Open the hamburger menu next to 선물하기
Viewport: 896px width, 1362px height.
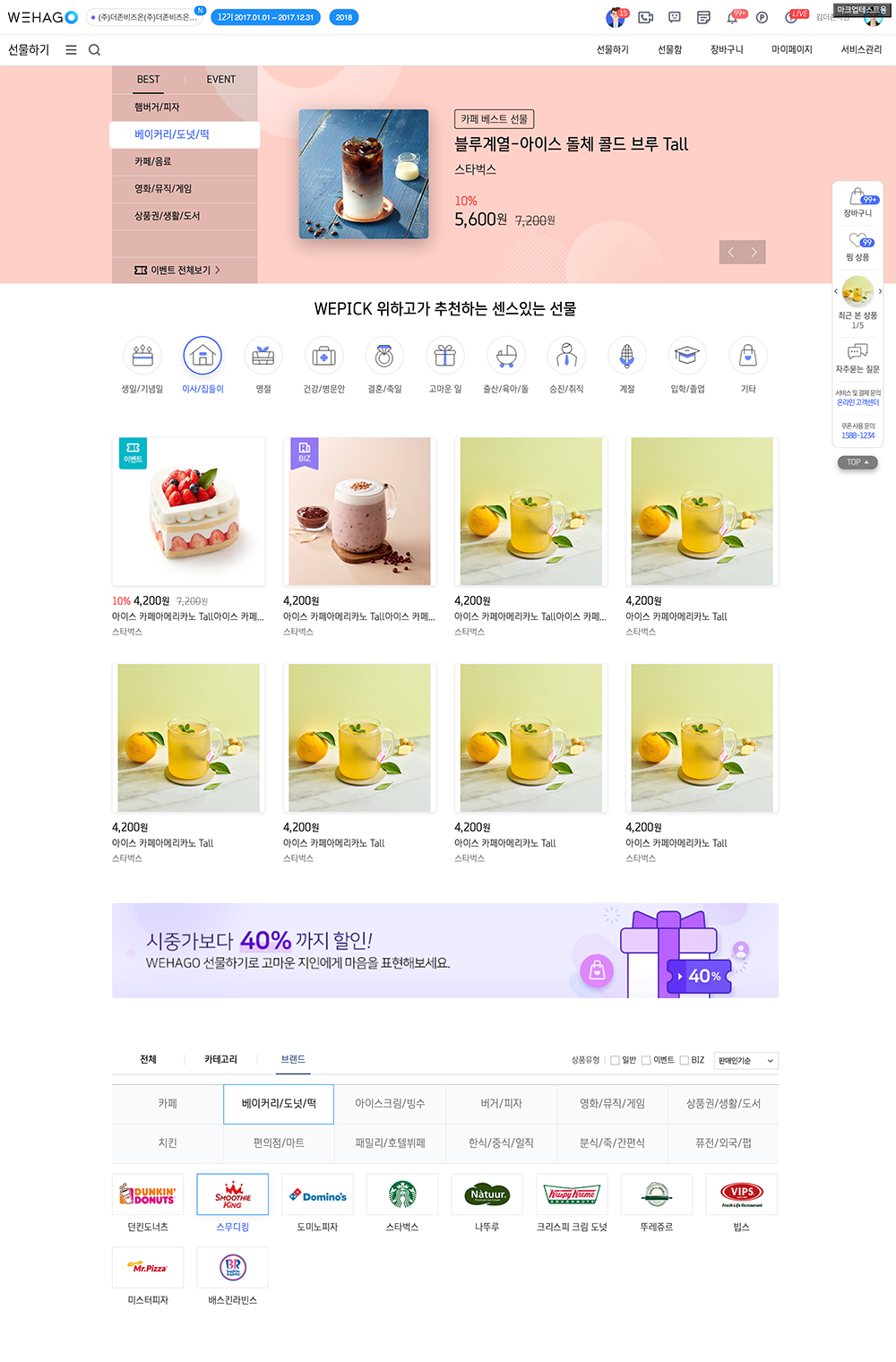click(x=71, y=50)
